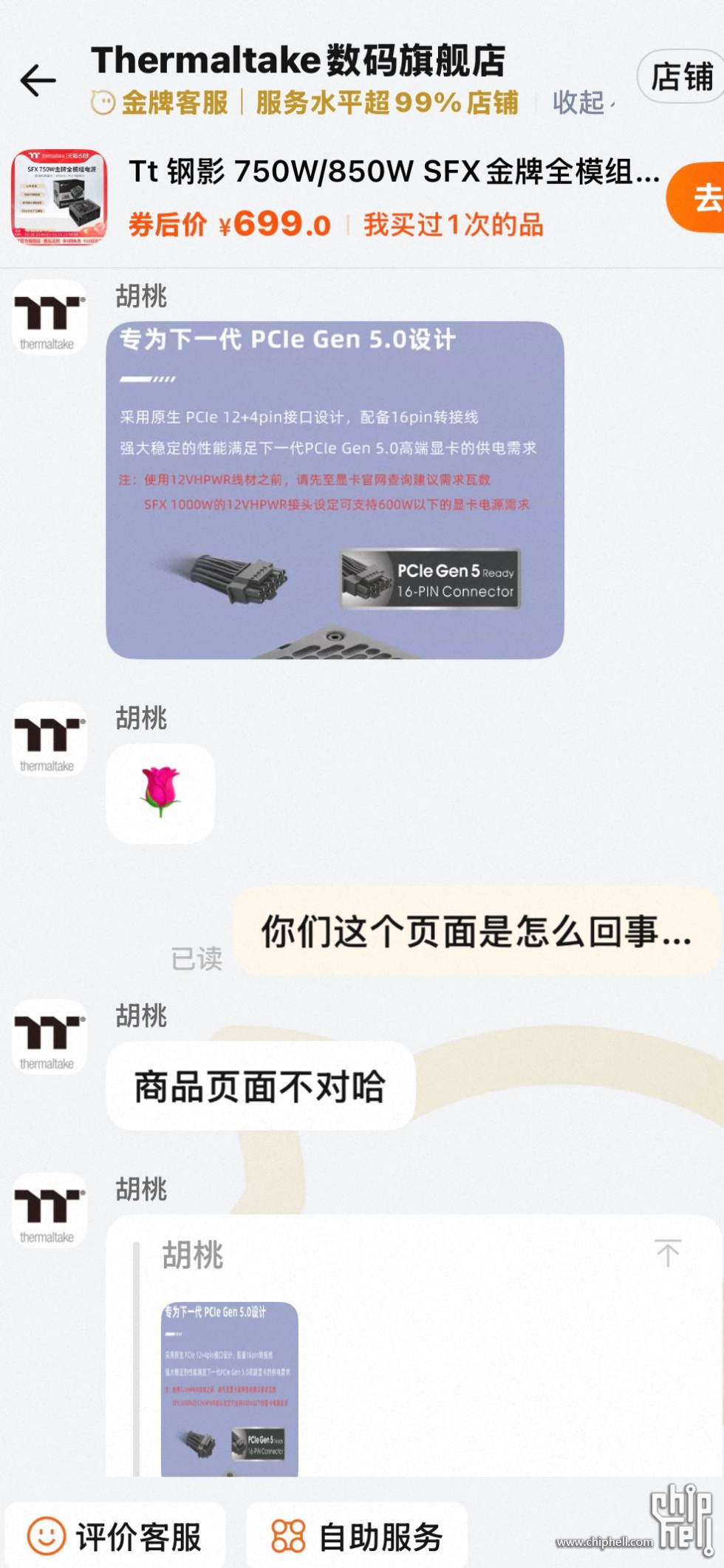The width and height of the screenshot is (724, 1568).
Task: Jump to the quoted message via the arrow
Action: 667,1253
